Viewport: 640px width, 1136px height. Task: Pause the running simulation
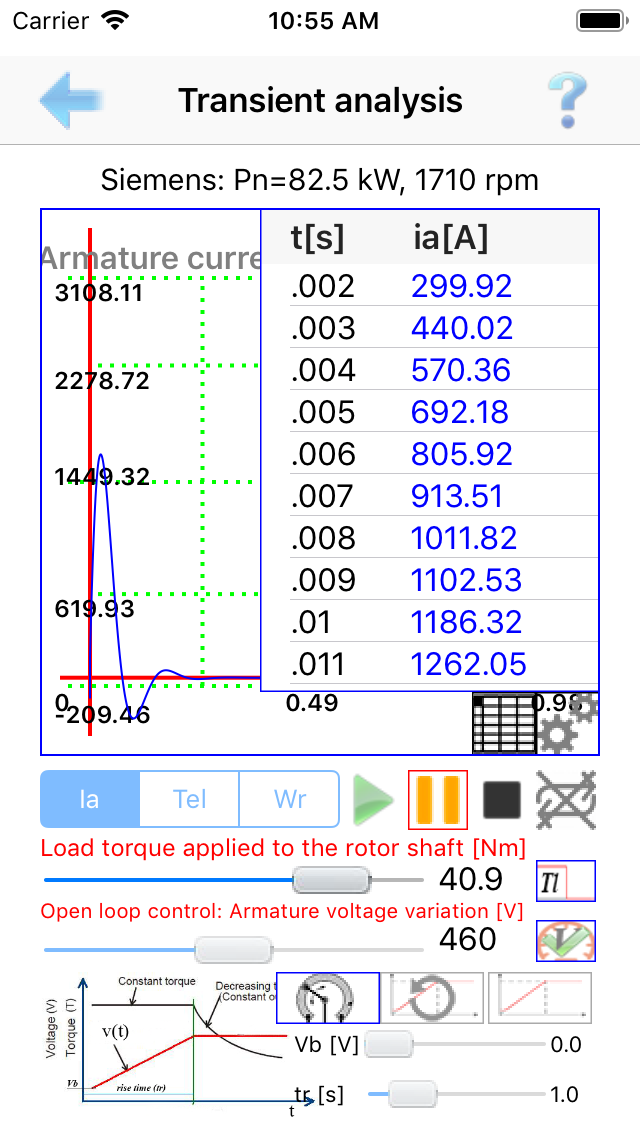pos(437,800)
